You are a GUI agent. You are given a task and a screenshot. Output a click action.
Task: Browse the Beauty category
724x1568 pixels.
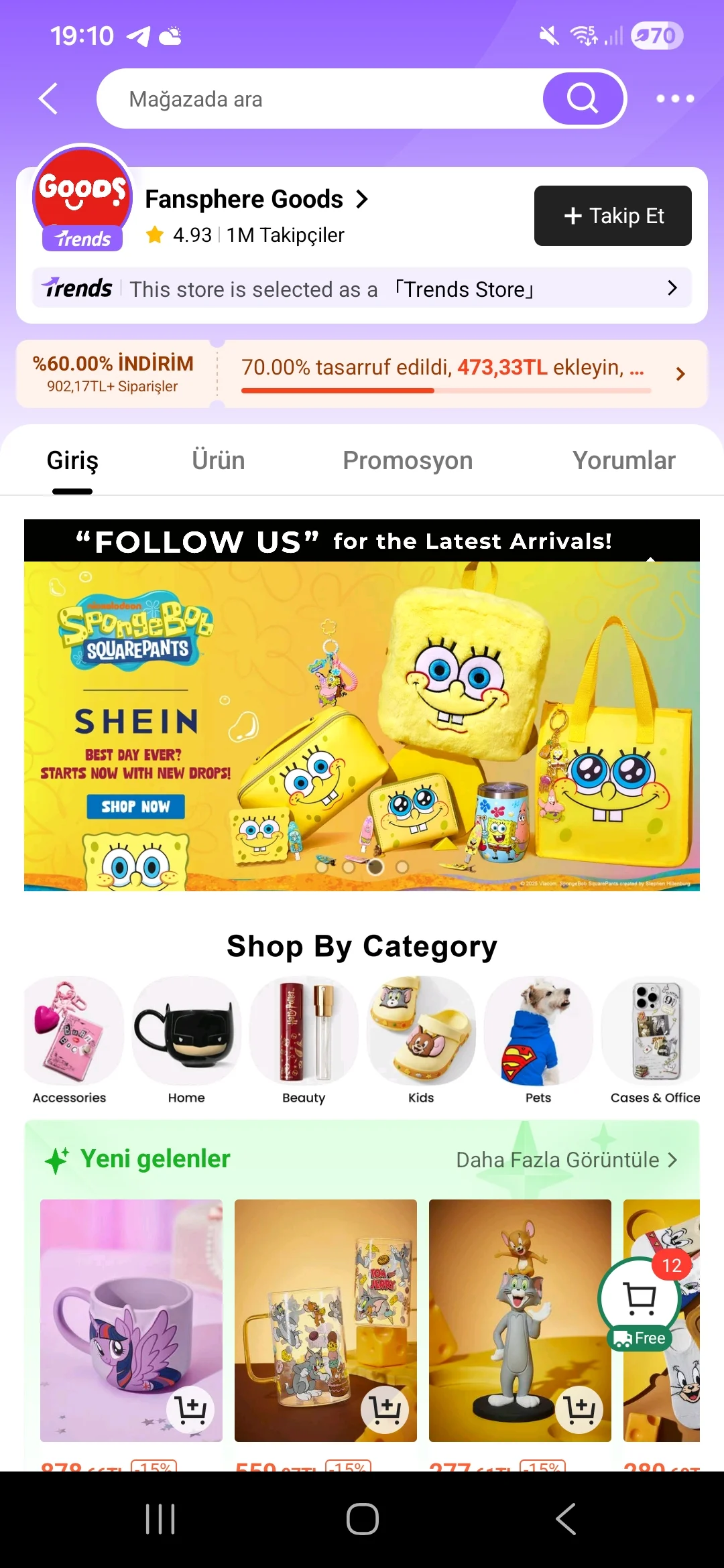click(x=304, y=1039)
